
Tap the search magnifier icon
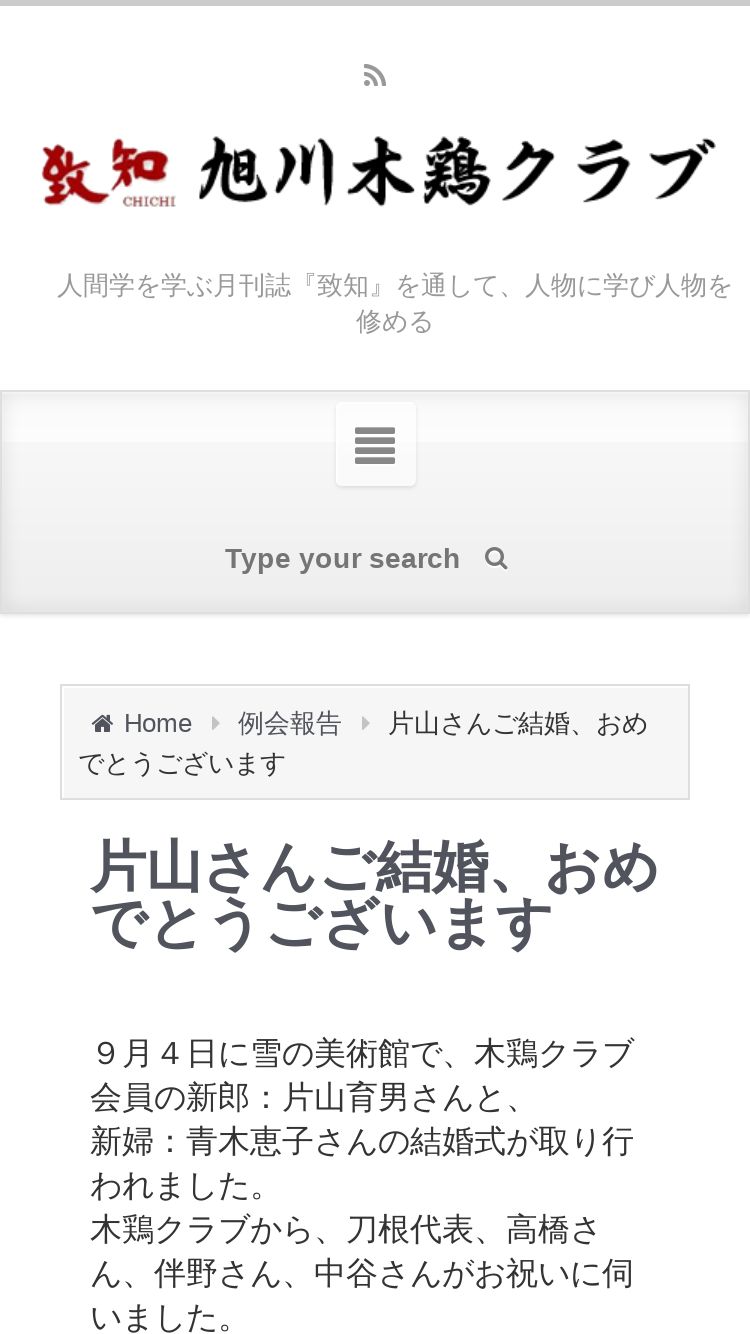[x=496, y=558]
